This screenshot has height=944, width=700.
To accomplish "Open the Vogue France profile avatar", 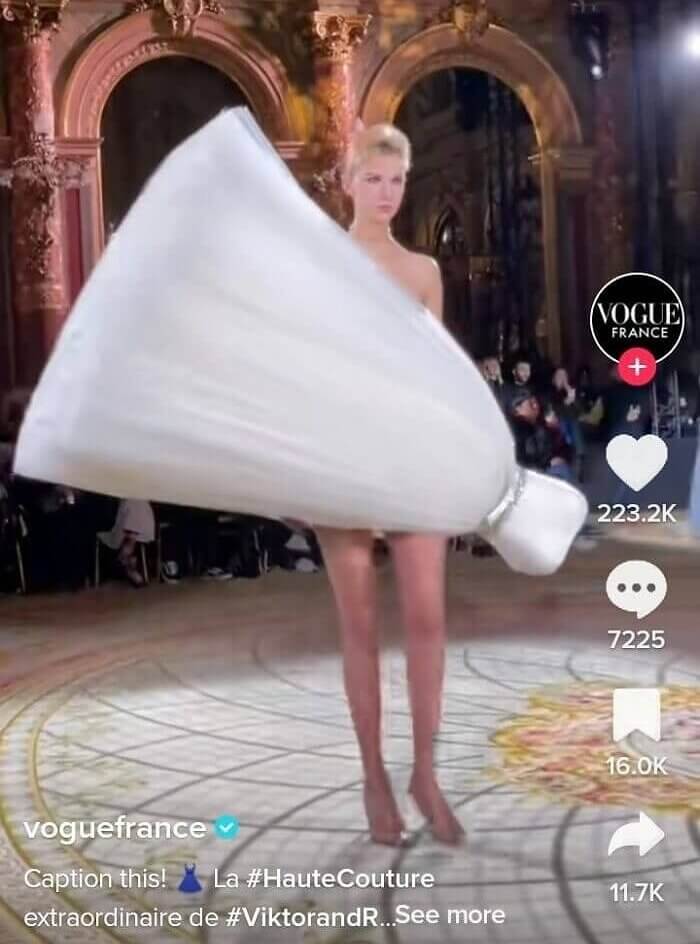I will coord(636,316).
